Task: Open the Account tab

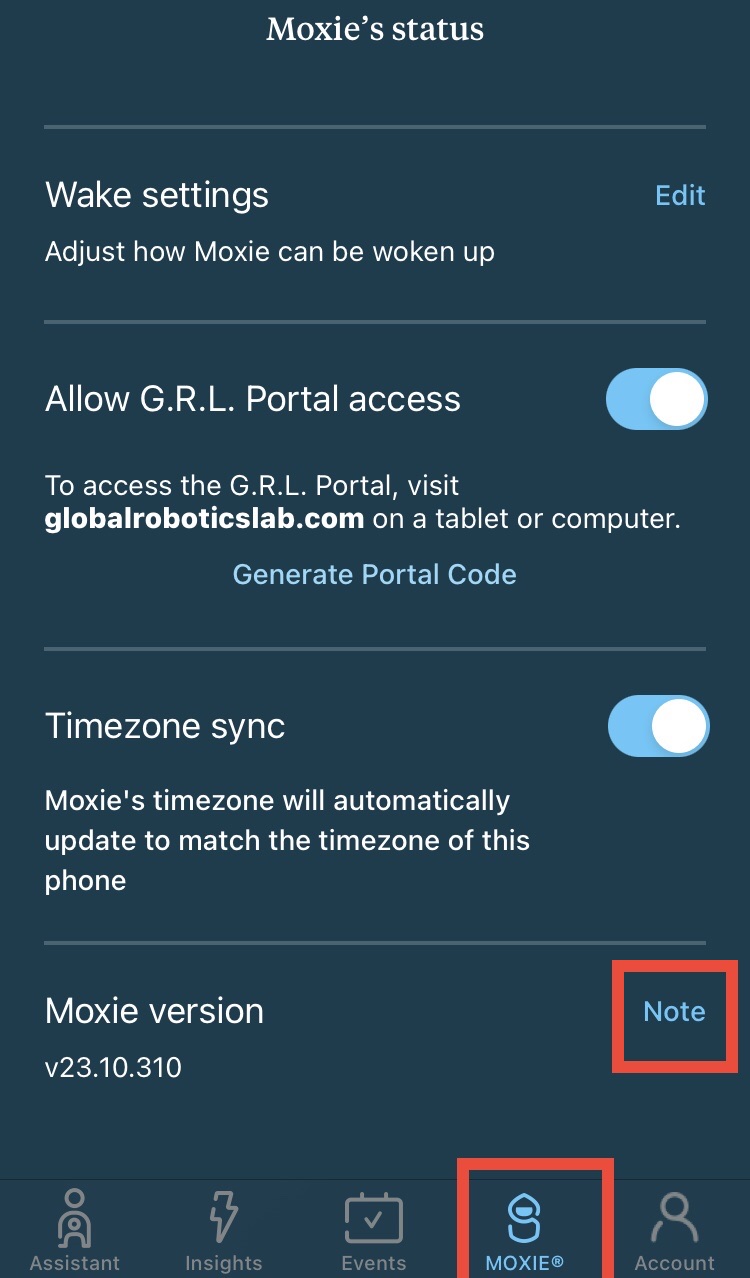Action: [674, 1230]
